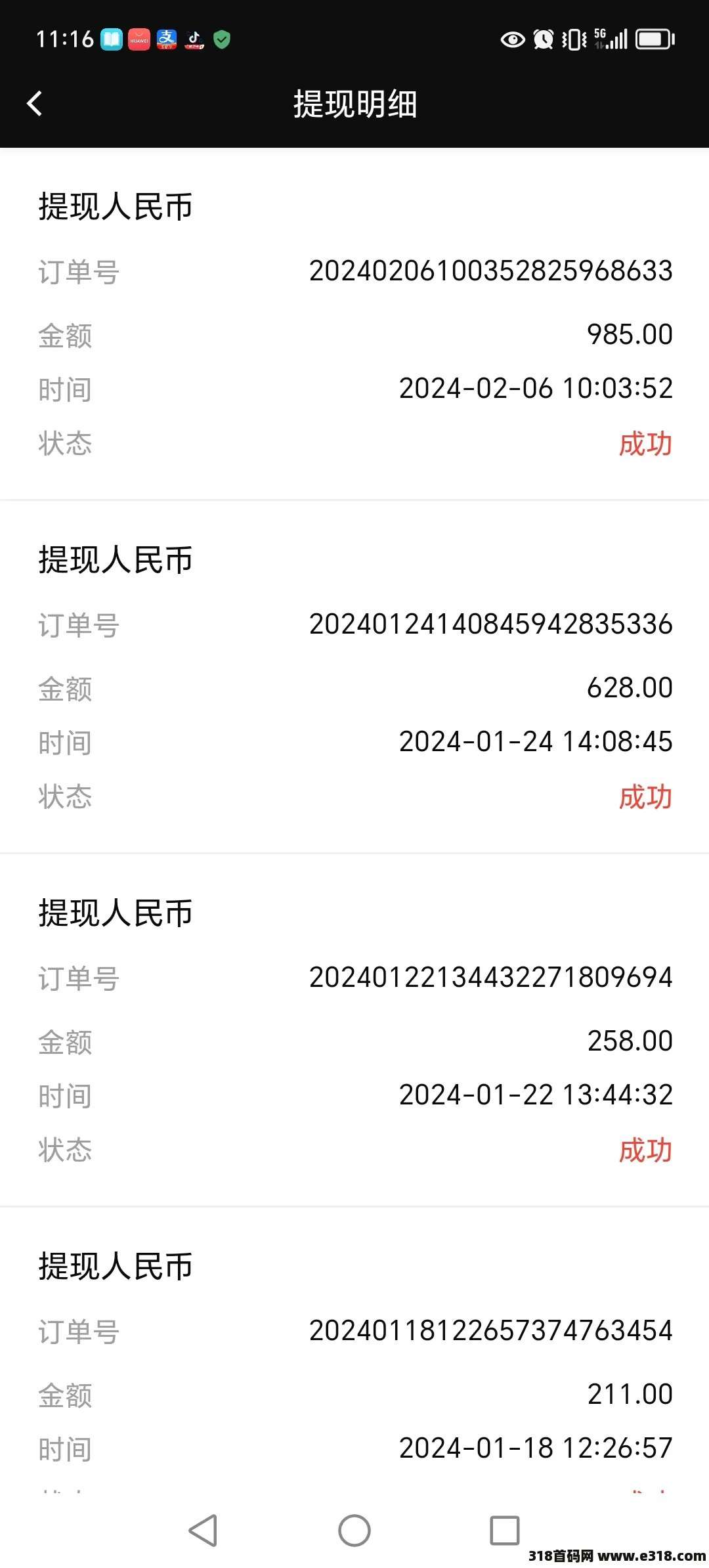Tap the system back navigation button
This screenshot has width=709, height=1568.
203,1531
